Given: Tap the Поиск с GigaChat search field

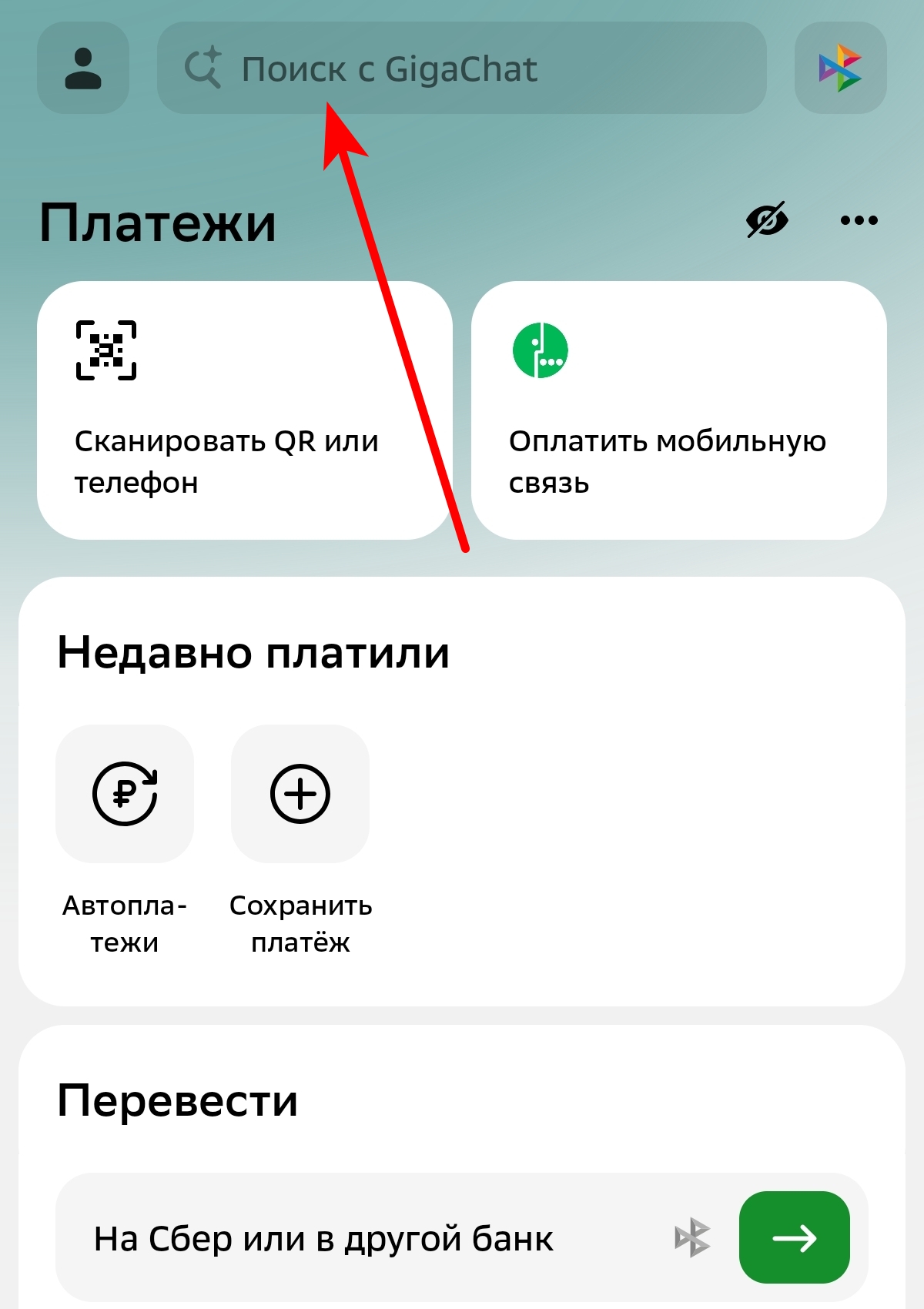Looking at the screenshot, I should click(x=460, y=69).
